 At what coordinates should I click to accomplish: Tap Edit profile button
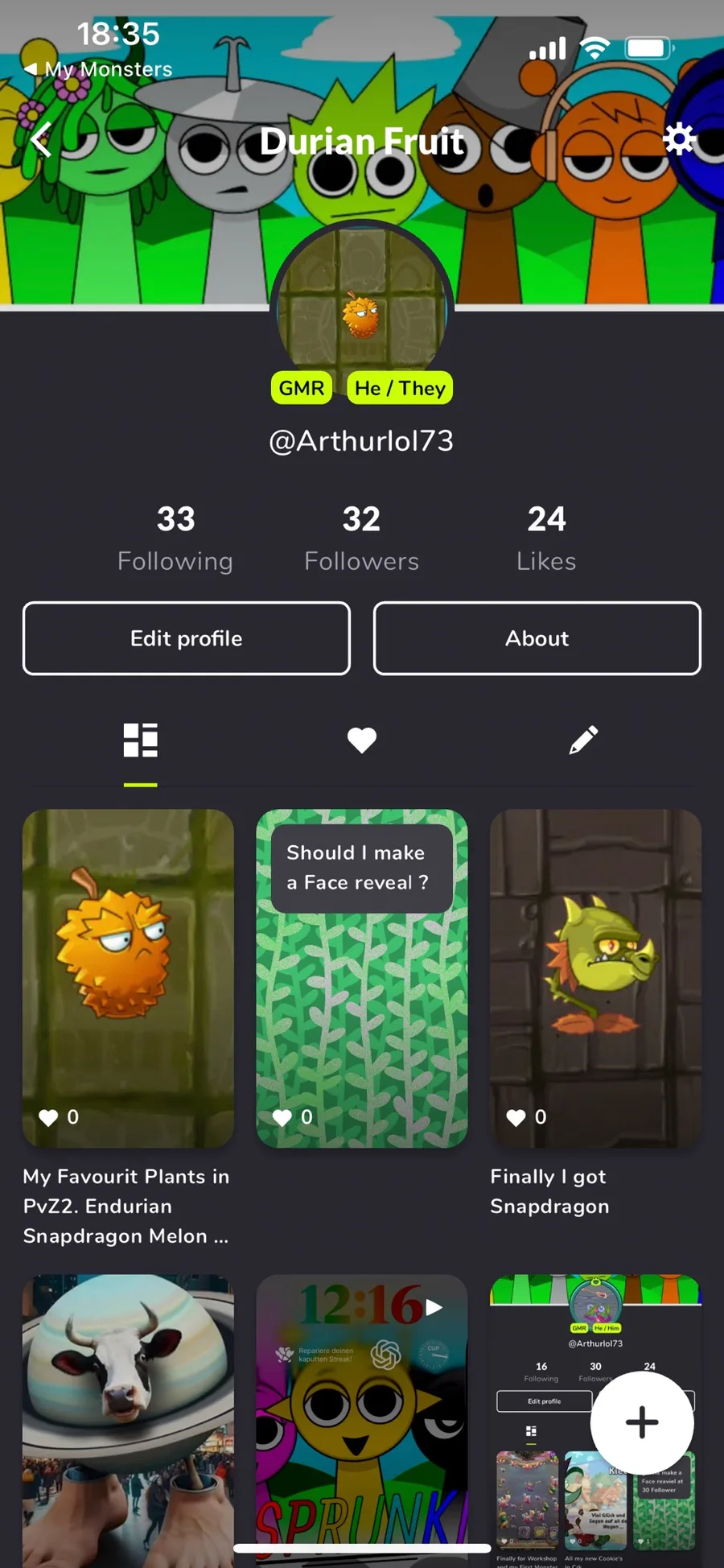(x=187, y=638)
